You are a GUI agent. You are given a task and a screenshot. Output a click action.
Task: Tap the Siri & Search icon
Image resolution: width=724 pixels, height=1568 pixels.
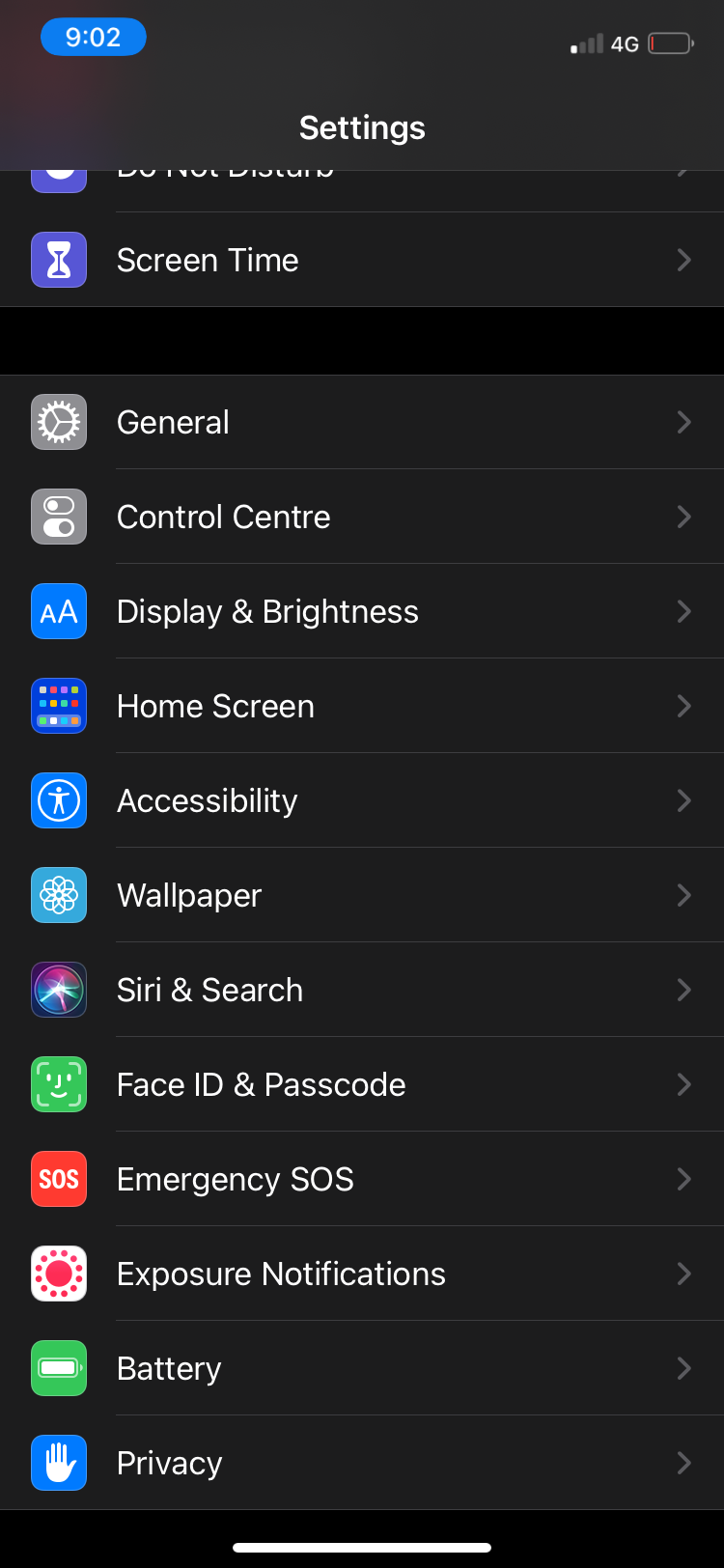point(59,990)
